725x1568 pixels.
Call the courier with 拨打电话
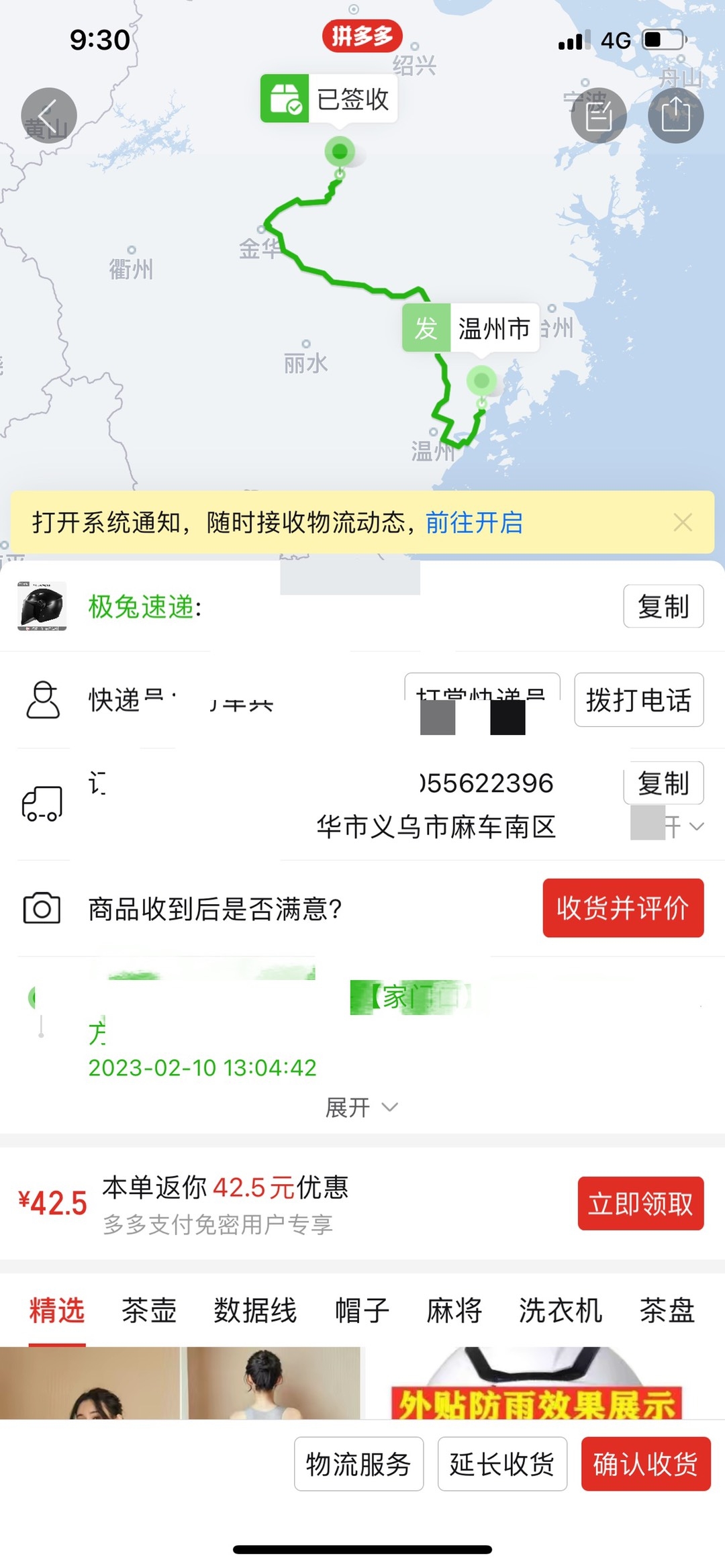pyautogui.click(x=638, y=699)
